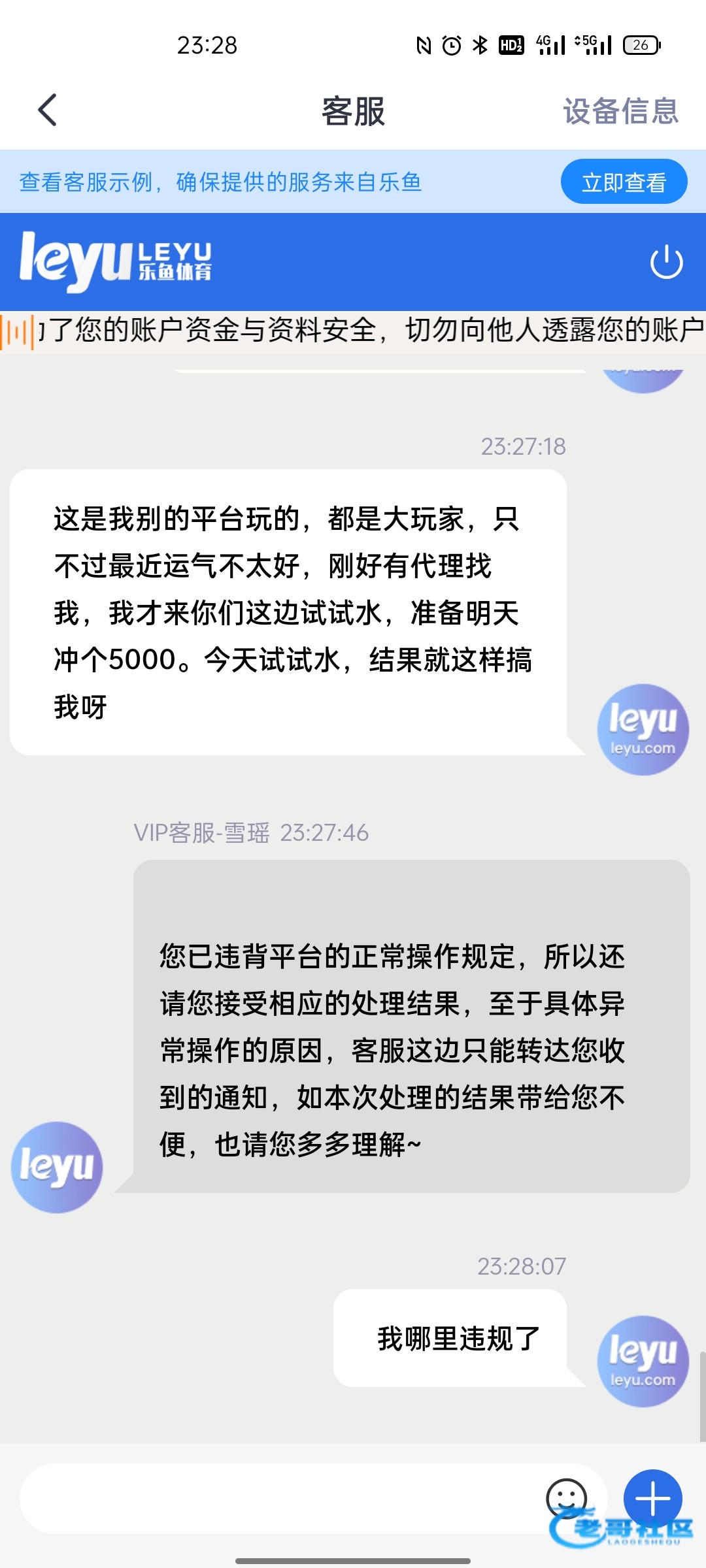Open the plus attachment menu
The image size is (706, 1568).
click(x=652, y=1499)
